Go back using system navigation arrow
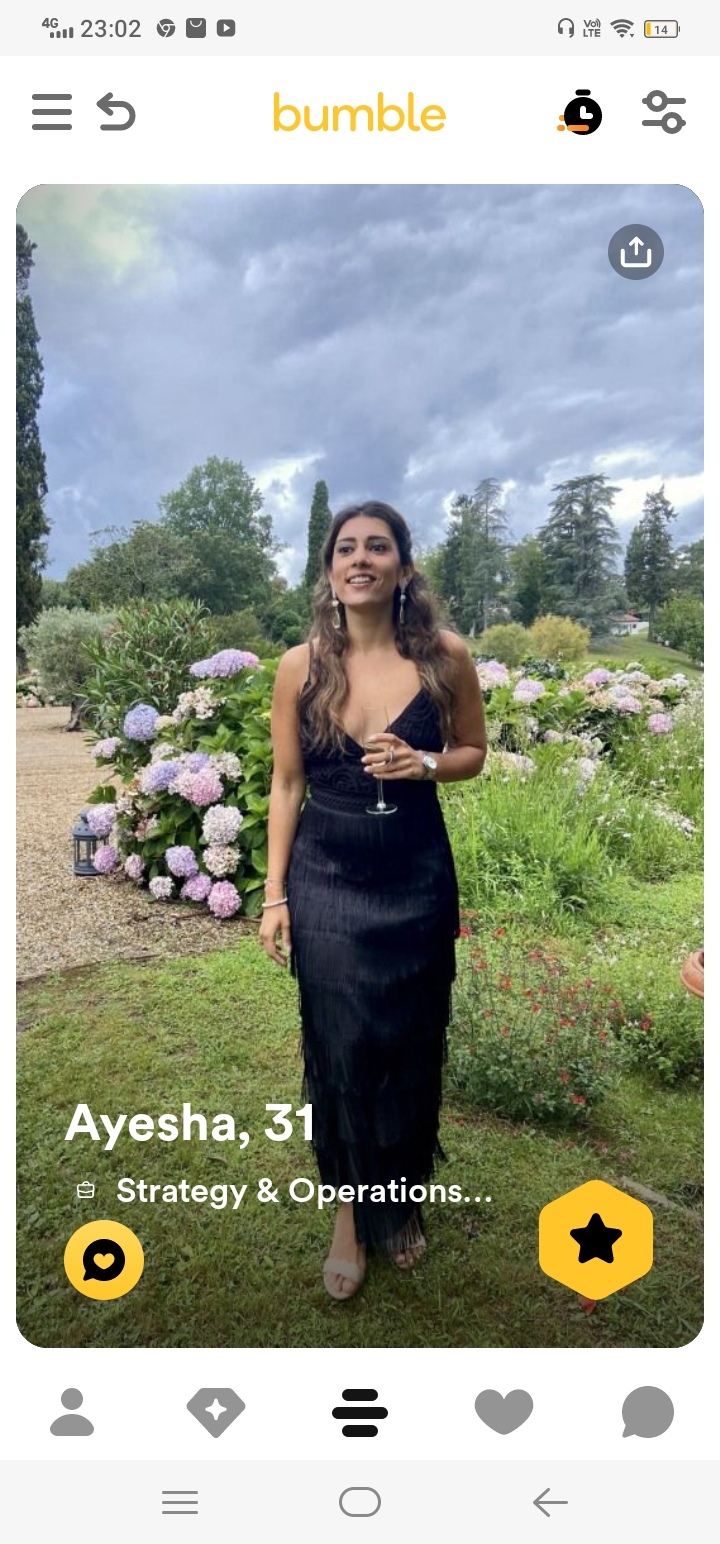720x1544 pixels. coord(550,1502)
